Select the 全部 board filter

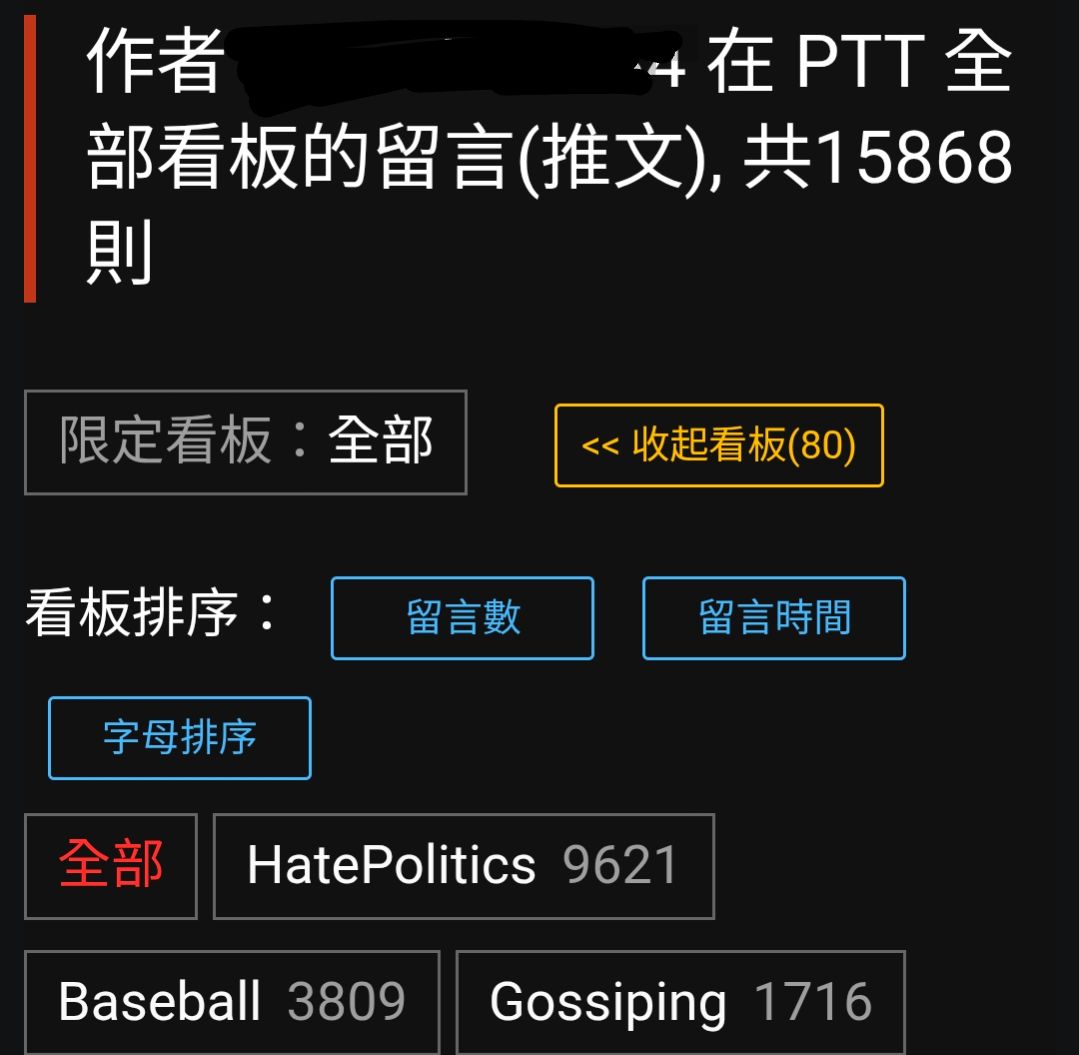[x=111, y=865]
